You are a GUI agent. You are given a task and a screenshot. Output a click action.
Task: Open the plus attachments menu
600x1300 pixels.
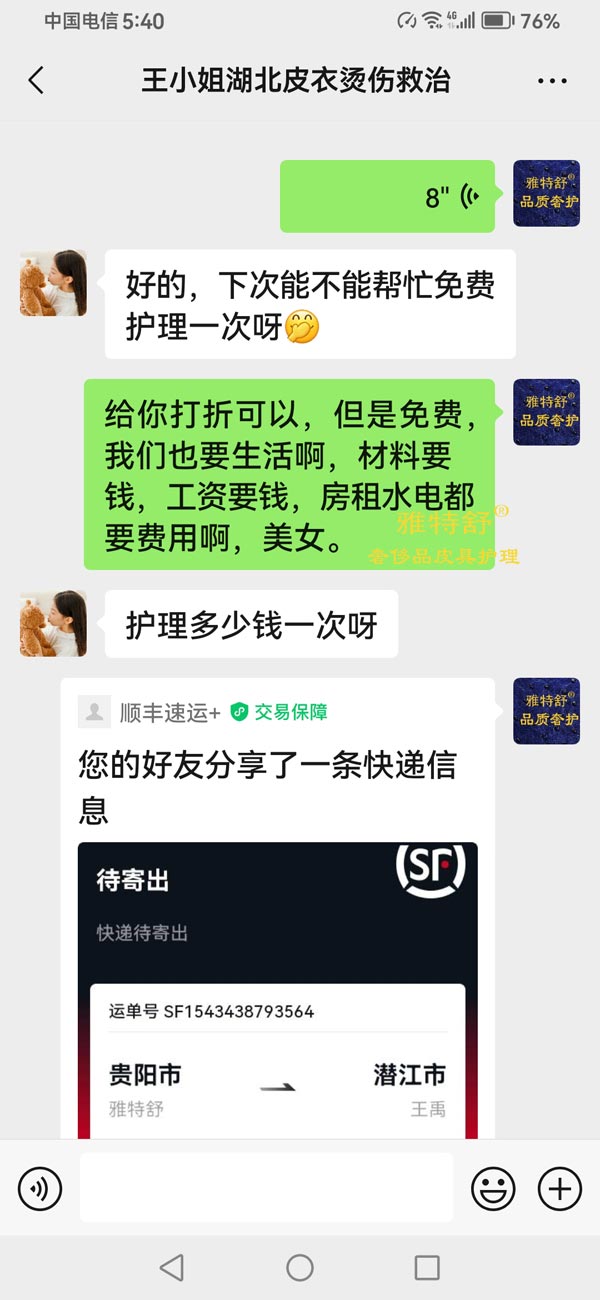[560, 1189]
